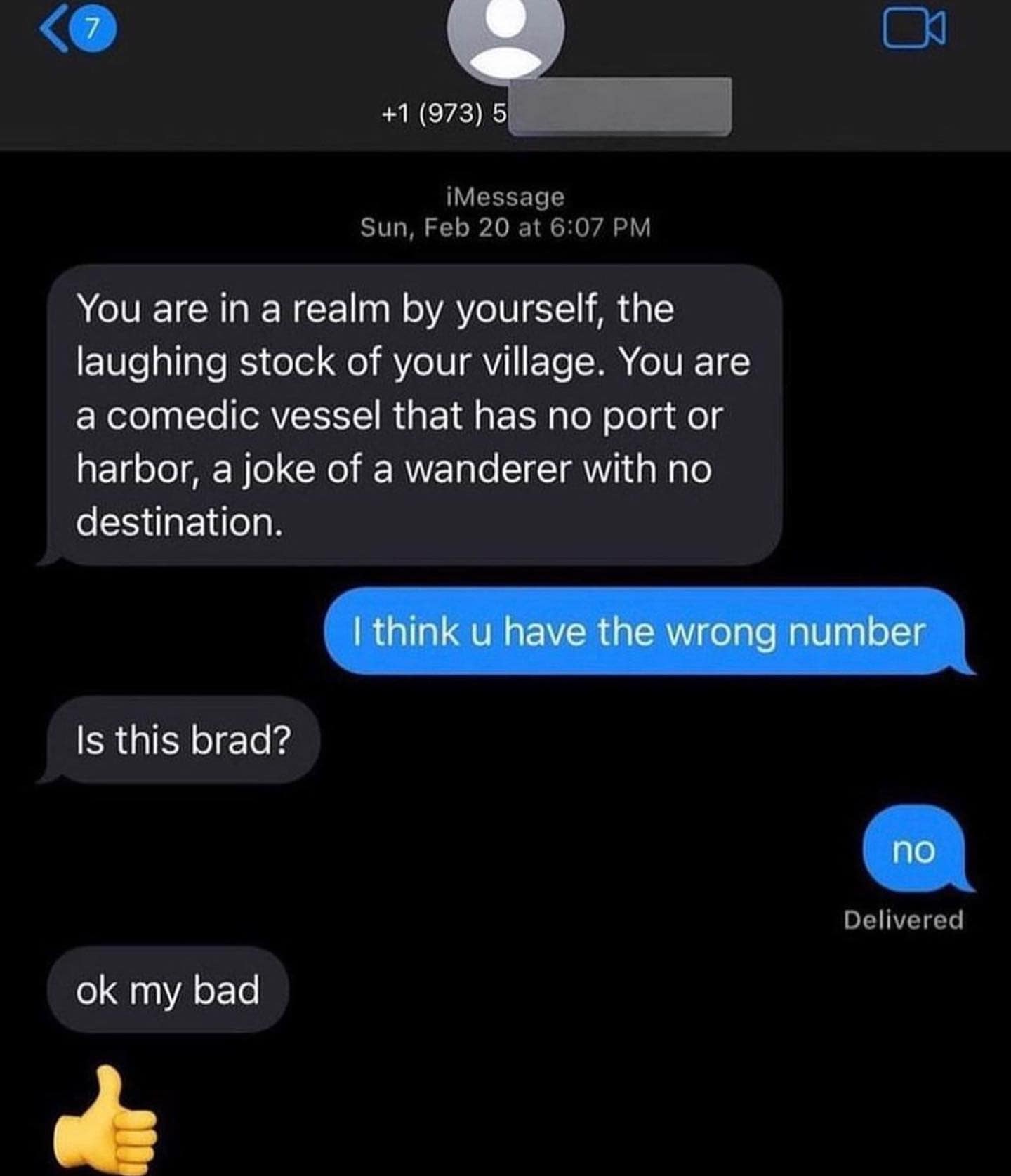Start a FaceTime video call
This screenshot has width=1011, height=1176.
(x=913, y=30)
